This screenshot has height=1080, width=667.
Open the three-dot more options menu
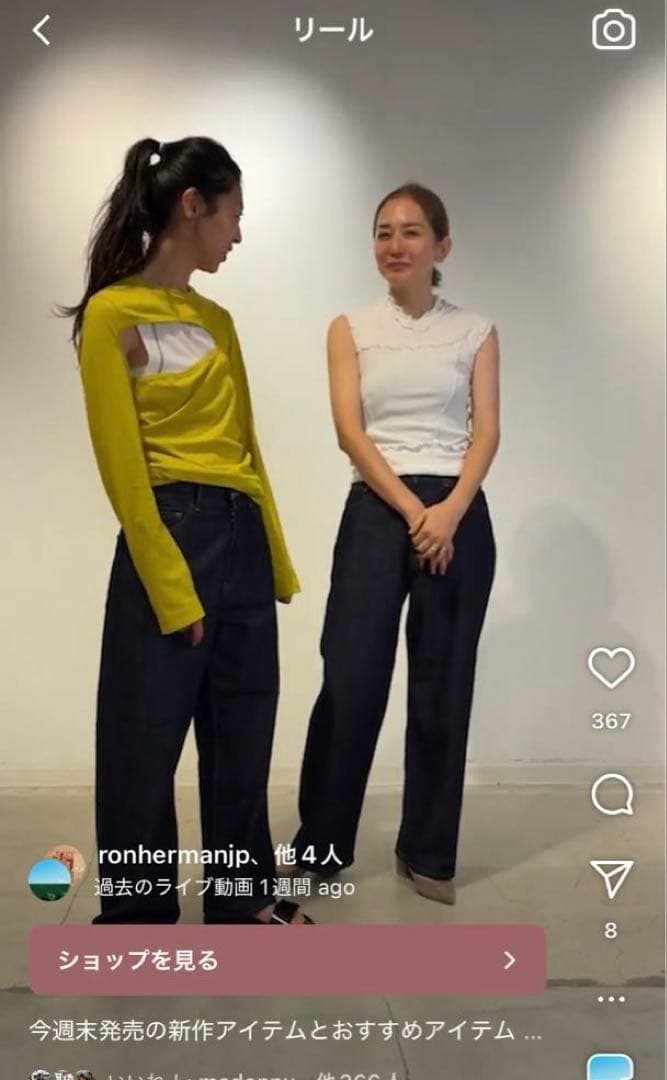coord(611,998)
